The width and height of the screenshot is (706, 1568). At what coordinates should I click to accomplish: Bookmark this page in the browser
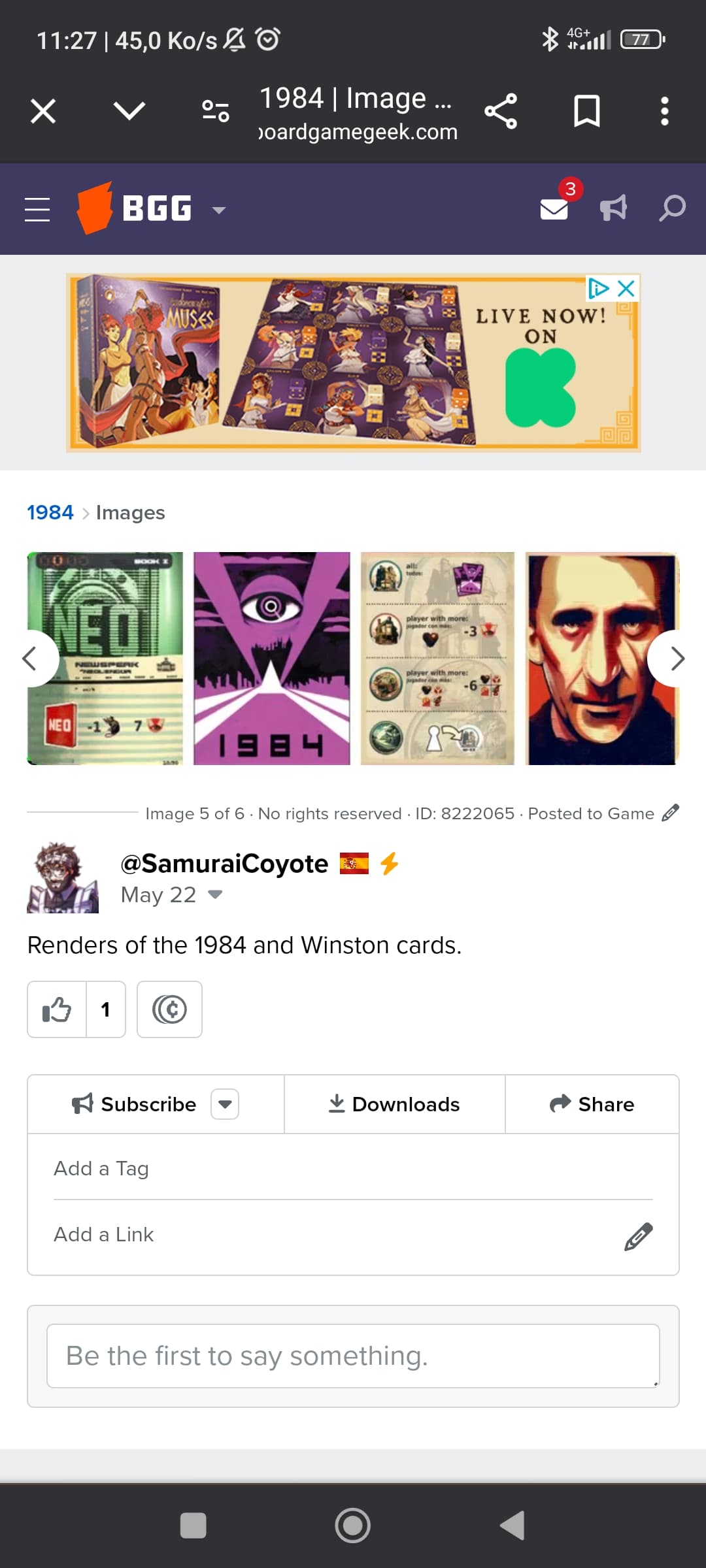coord(586,111)
